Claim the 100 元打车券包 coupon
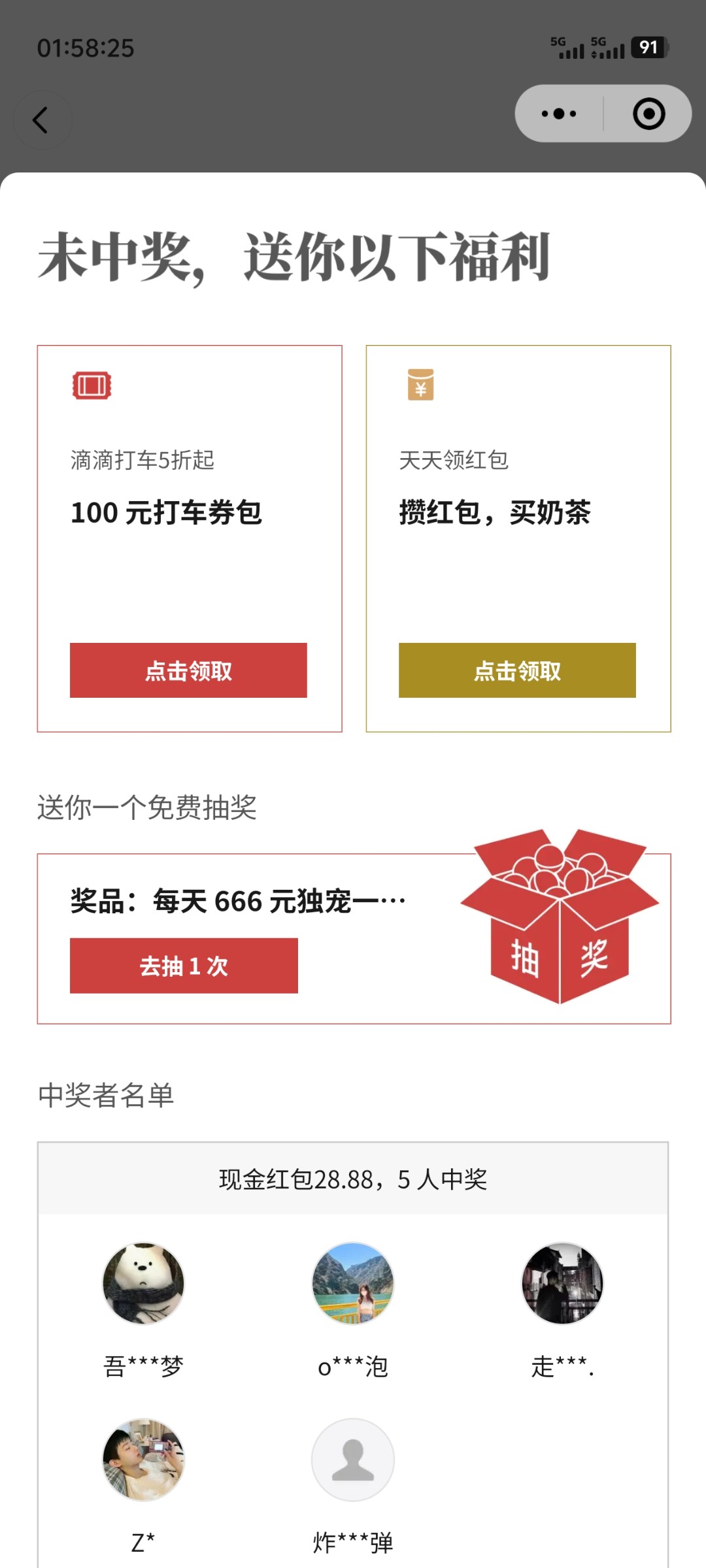The width and height of the screenshot is (706, 1568). coord(188,670)
